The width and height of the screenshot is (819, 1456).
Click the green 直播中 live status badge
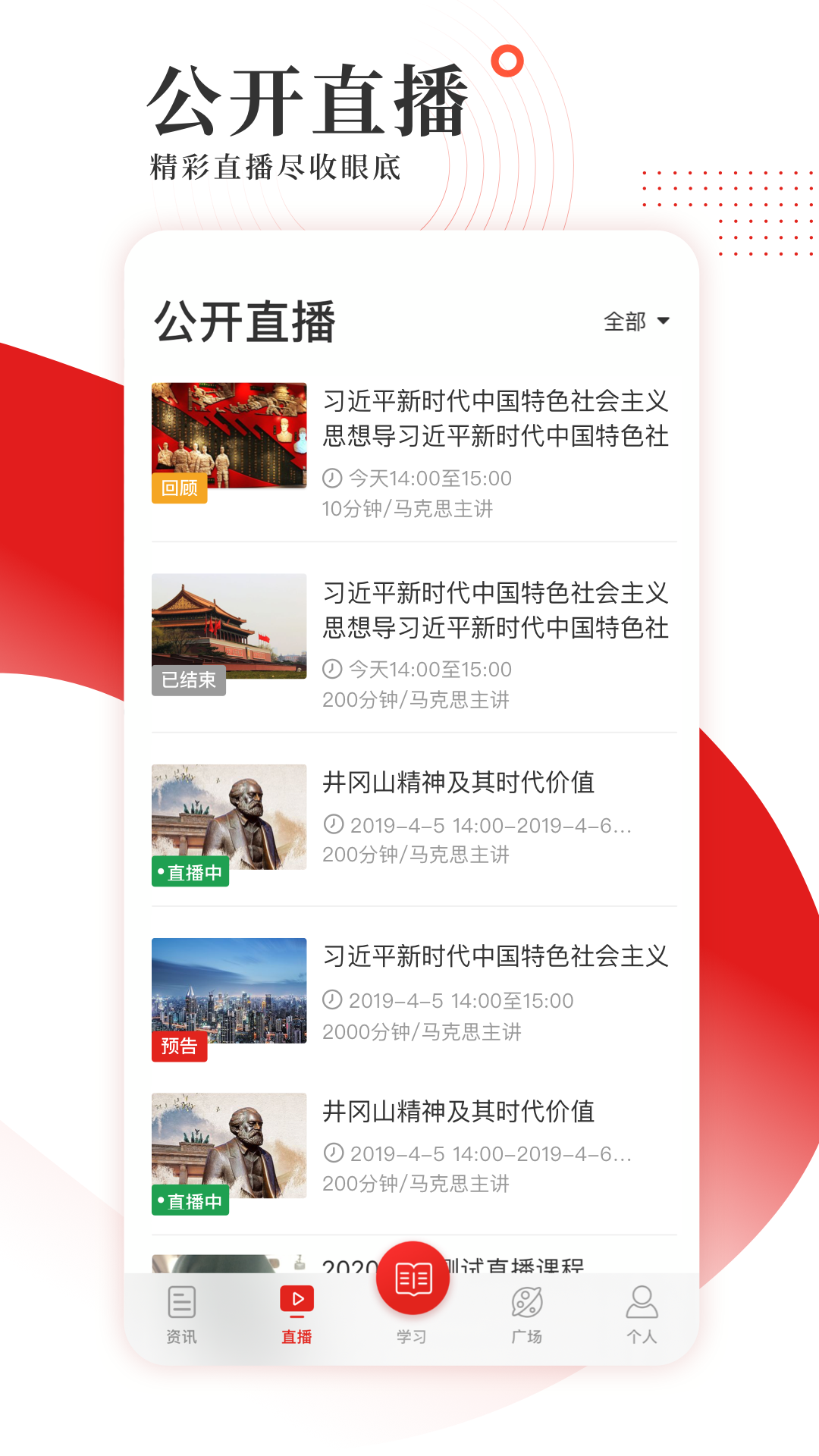190,874
